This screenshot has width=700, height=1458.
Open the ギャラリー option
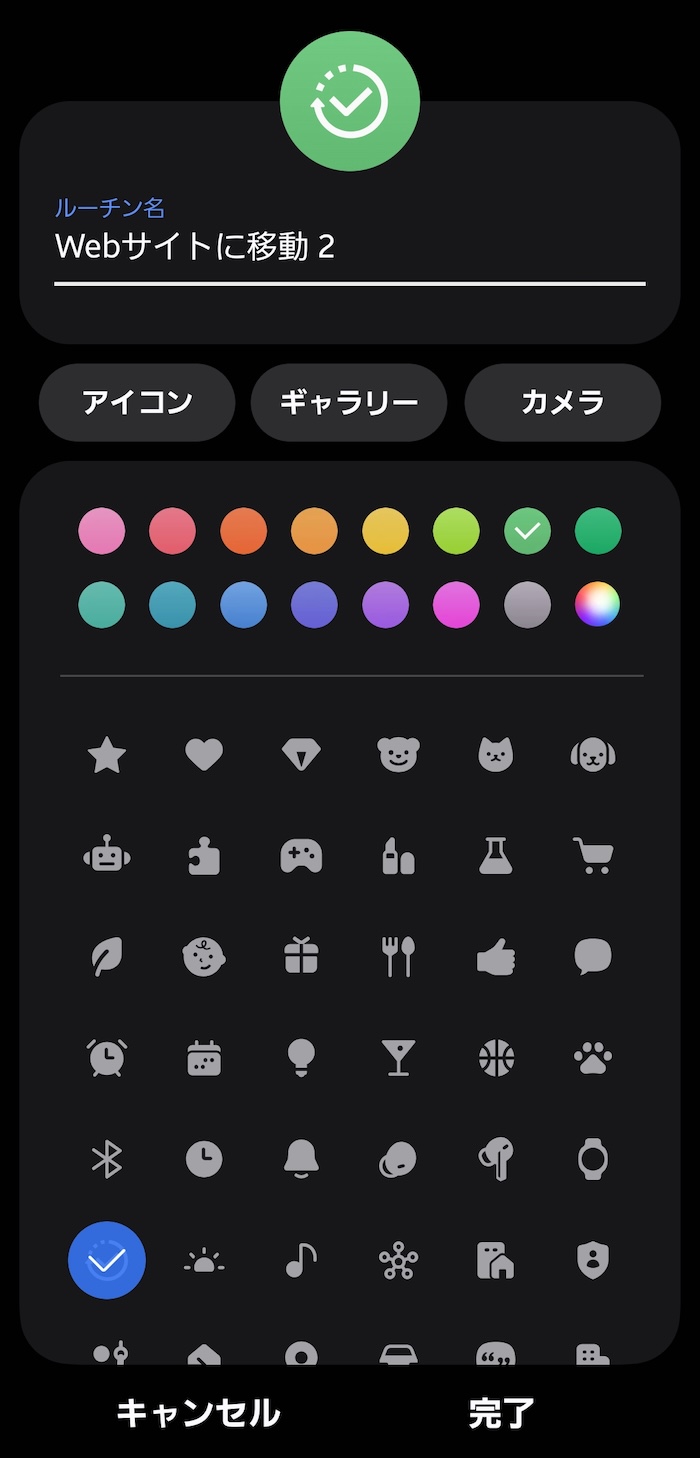[x=349, y=402]
